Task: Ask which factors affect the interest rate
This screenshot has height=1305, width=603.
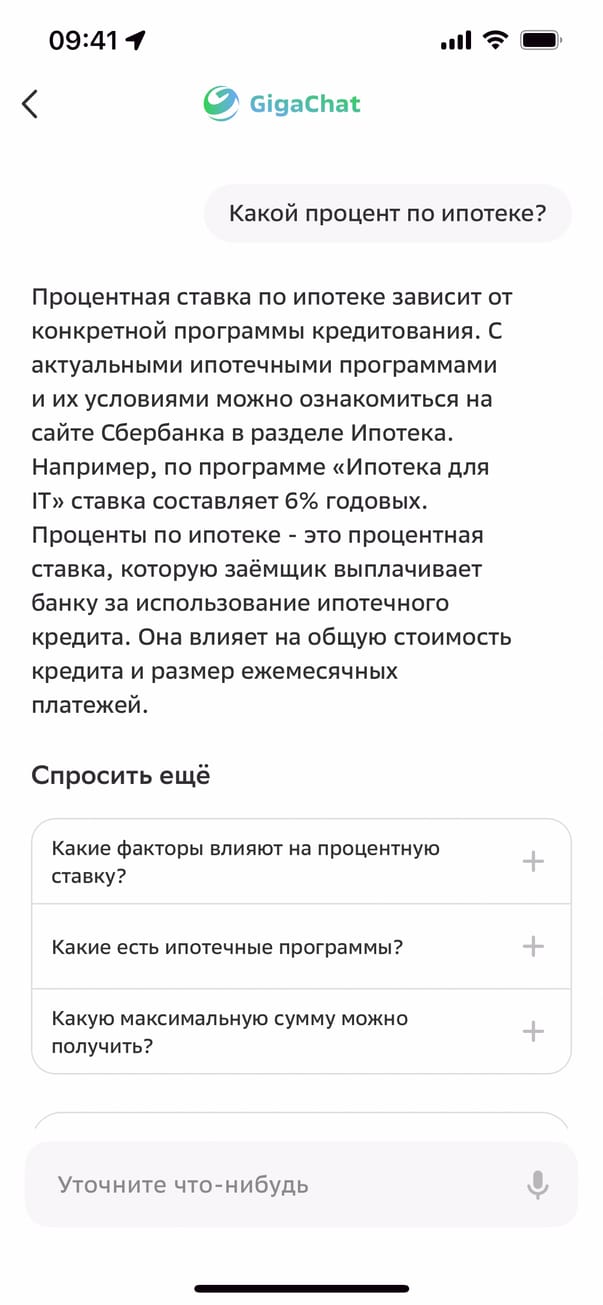Action: [300, 862]
